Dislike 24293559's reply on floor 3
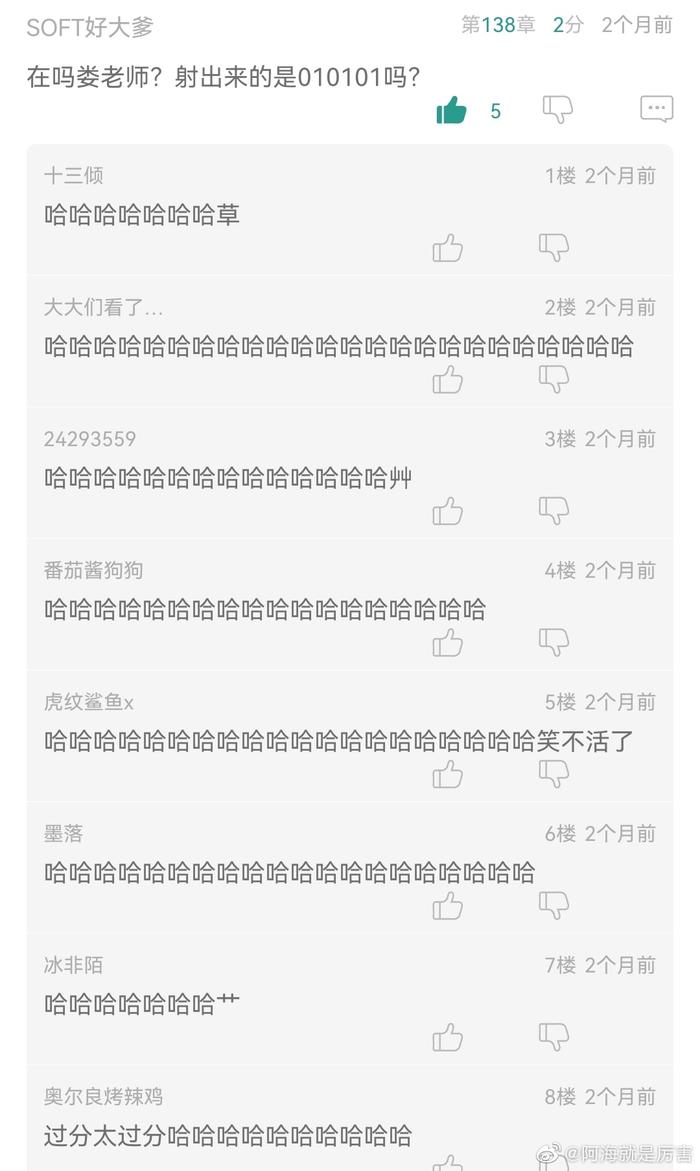 [554, 510]
